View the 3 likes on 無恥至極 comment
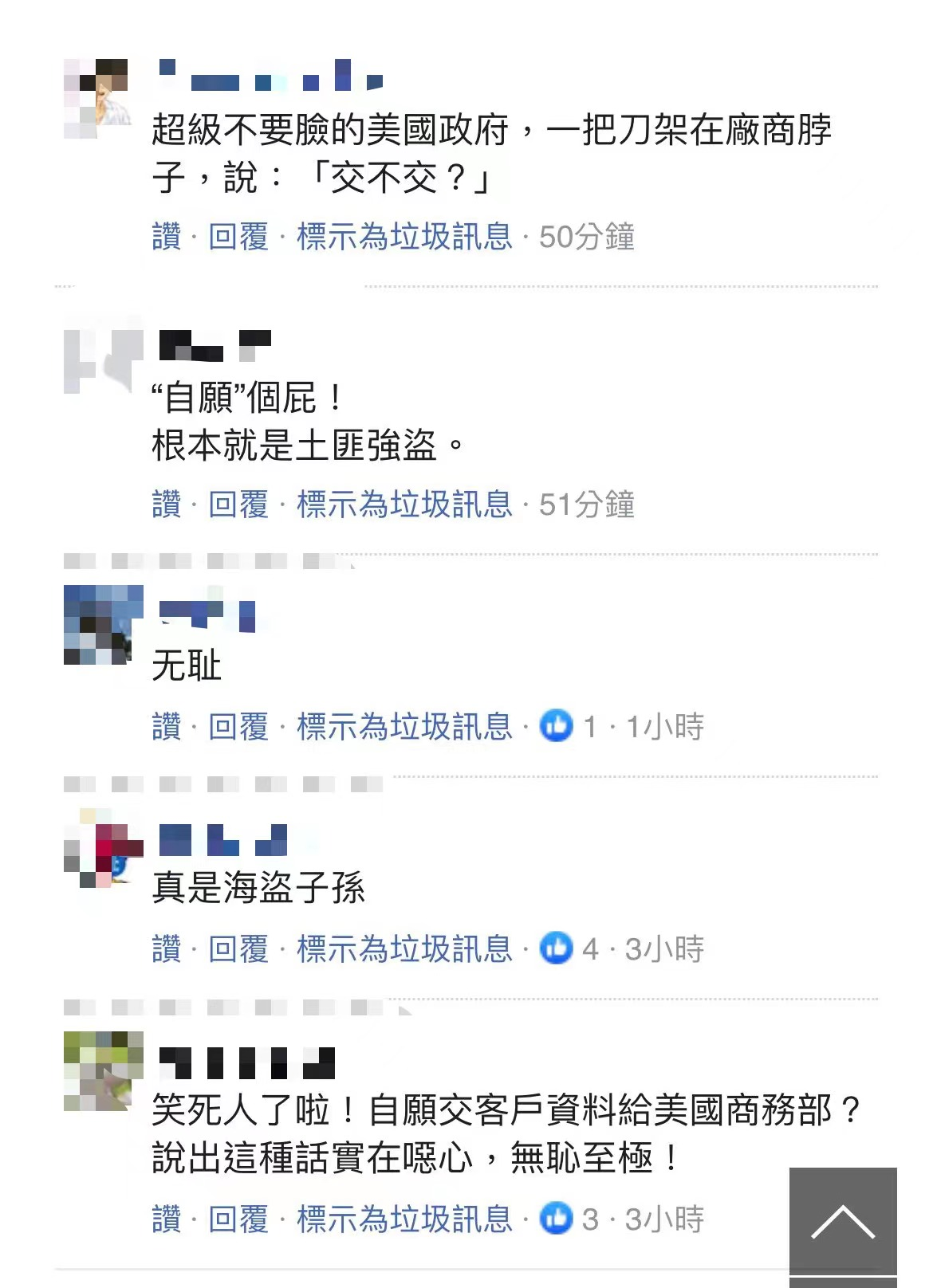 (569, 1219)
